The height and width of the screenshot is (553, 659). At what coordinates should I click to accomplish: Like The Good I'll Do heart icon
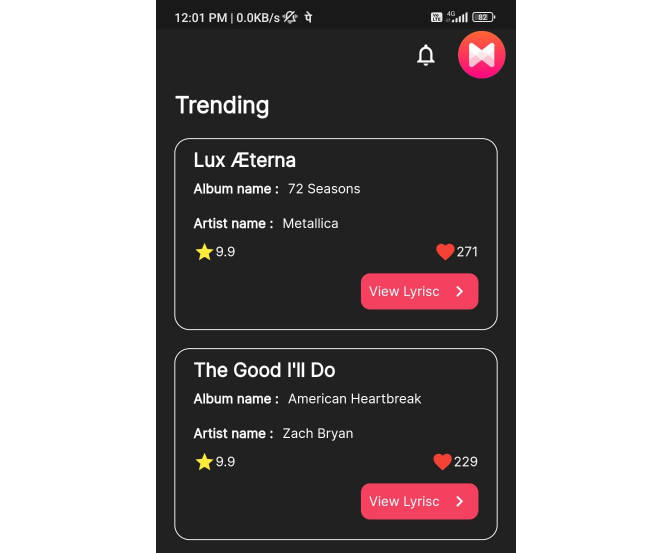pyautogui.click(x=442, y=462)
